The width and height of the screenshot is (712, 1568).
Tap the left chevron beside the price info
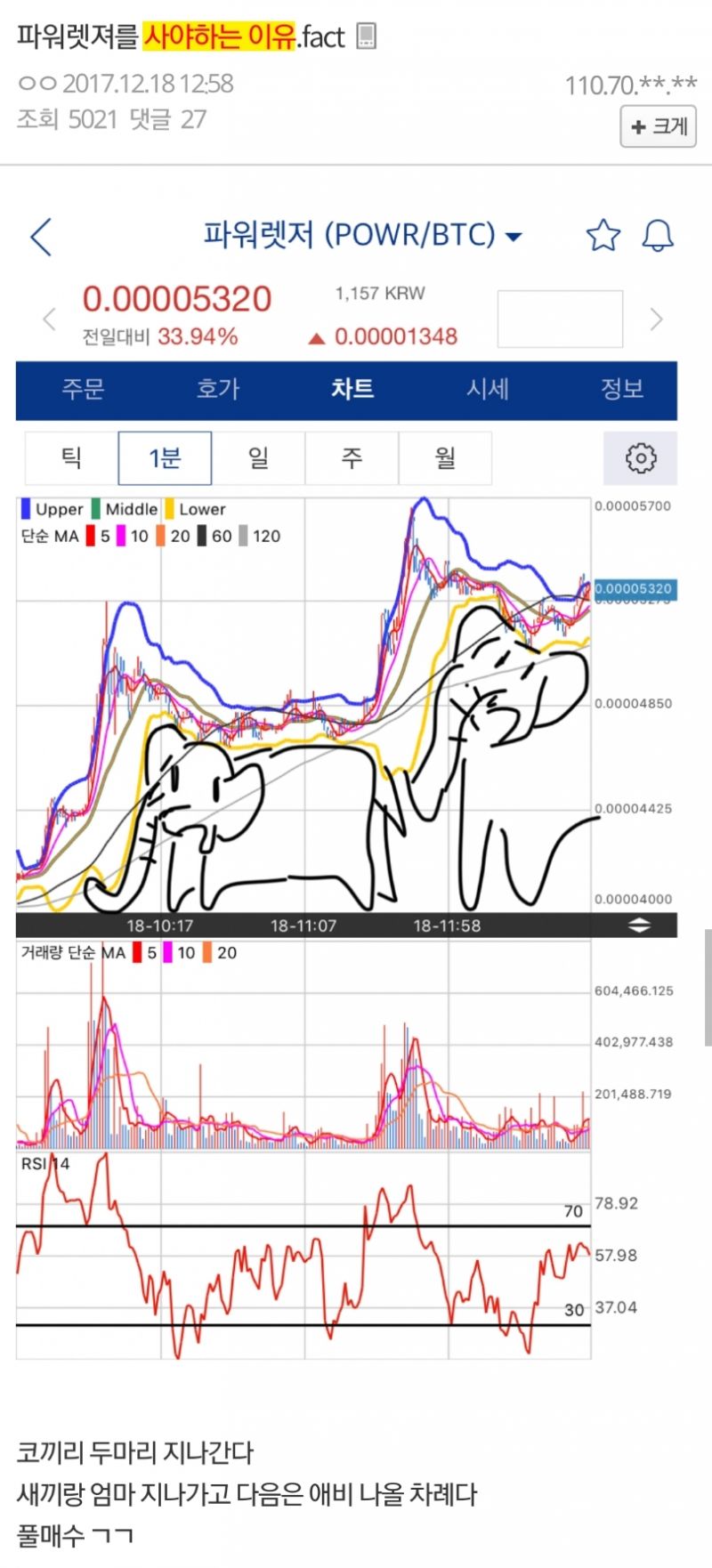point(49,319)
